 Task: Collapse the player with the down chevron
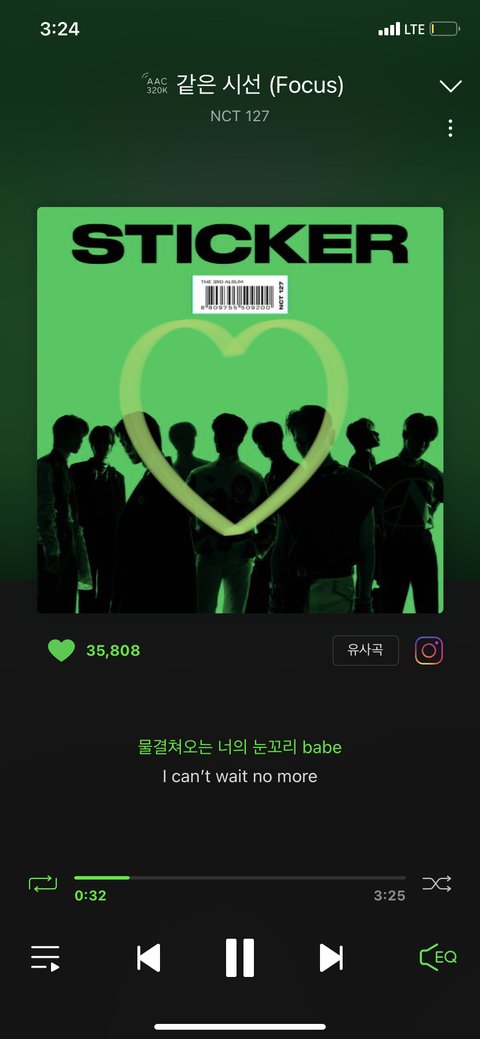[450, 86]
